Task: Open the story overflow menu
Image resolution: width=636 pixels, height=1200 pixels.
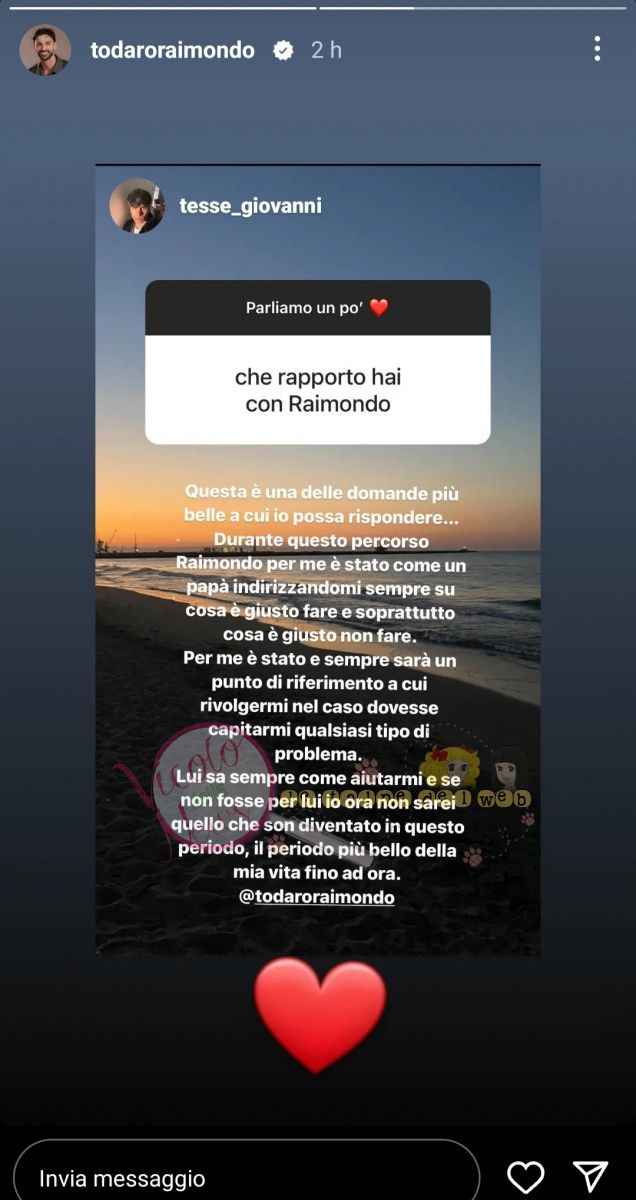Action: click(596, 48)
